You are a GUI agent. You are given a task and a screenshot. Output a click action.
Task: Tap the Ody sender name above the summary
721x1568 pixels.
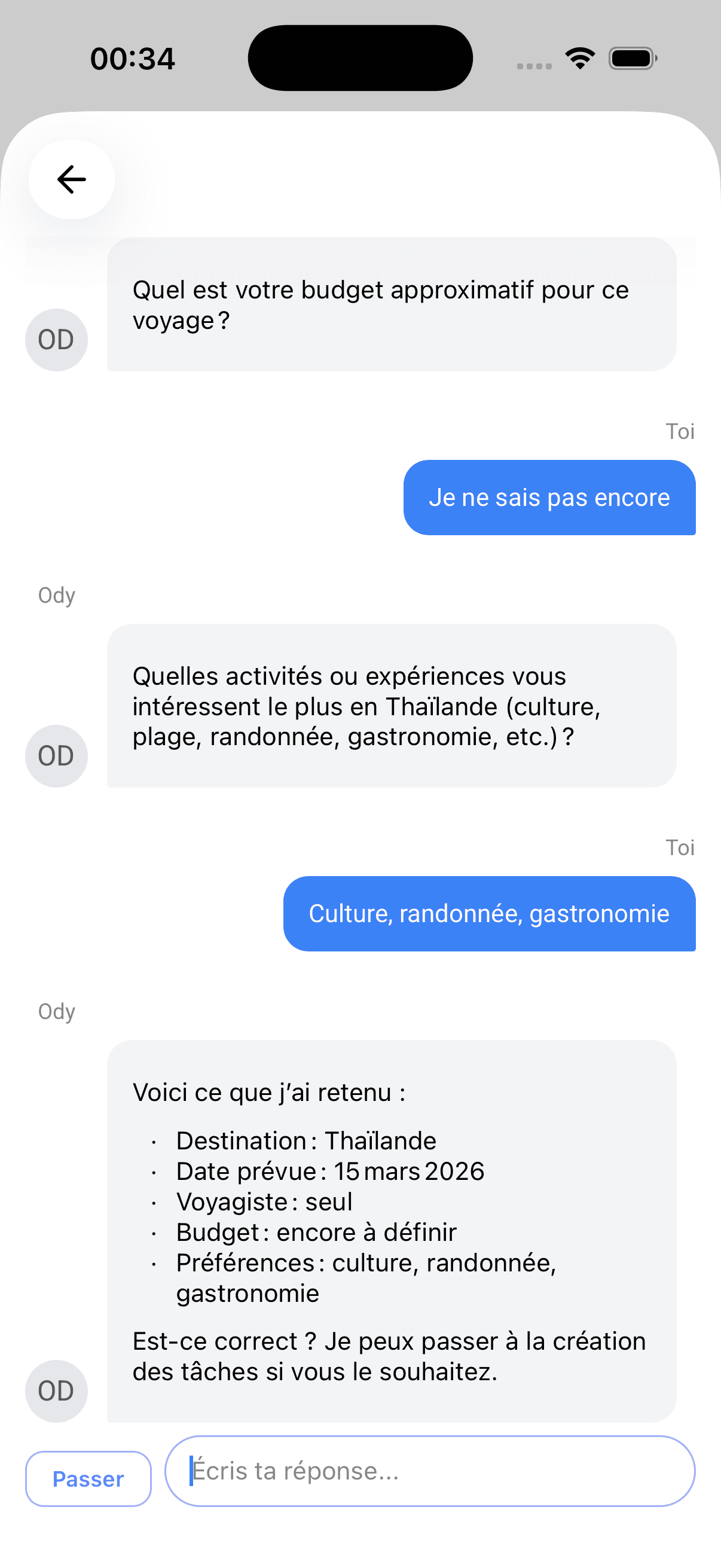(56, 1012)
